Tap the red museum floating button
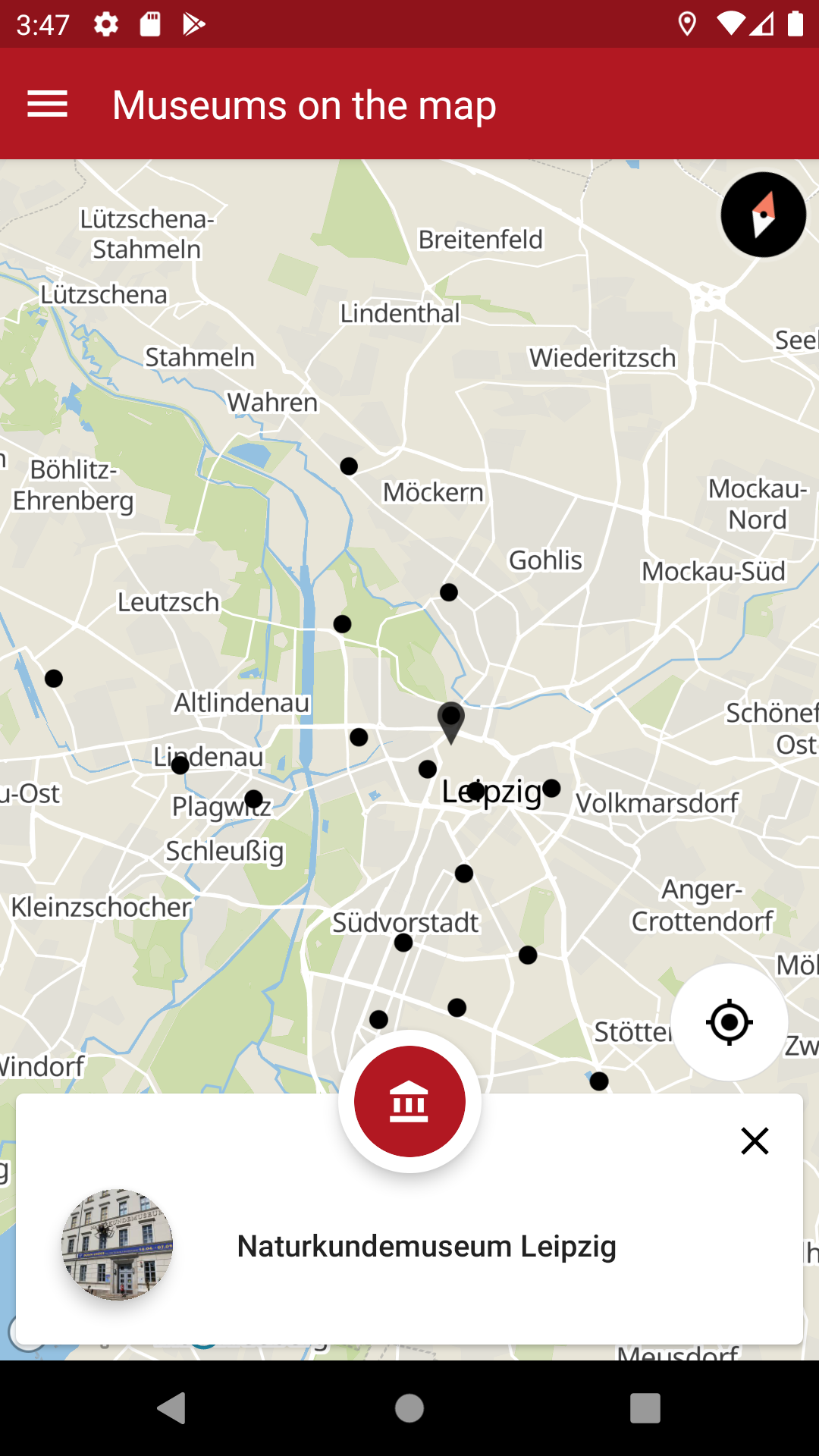The height and width of the screenshot is (1456, 819). click(409, 1101)
